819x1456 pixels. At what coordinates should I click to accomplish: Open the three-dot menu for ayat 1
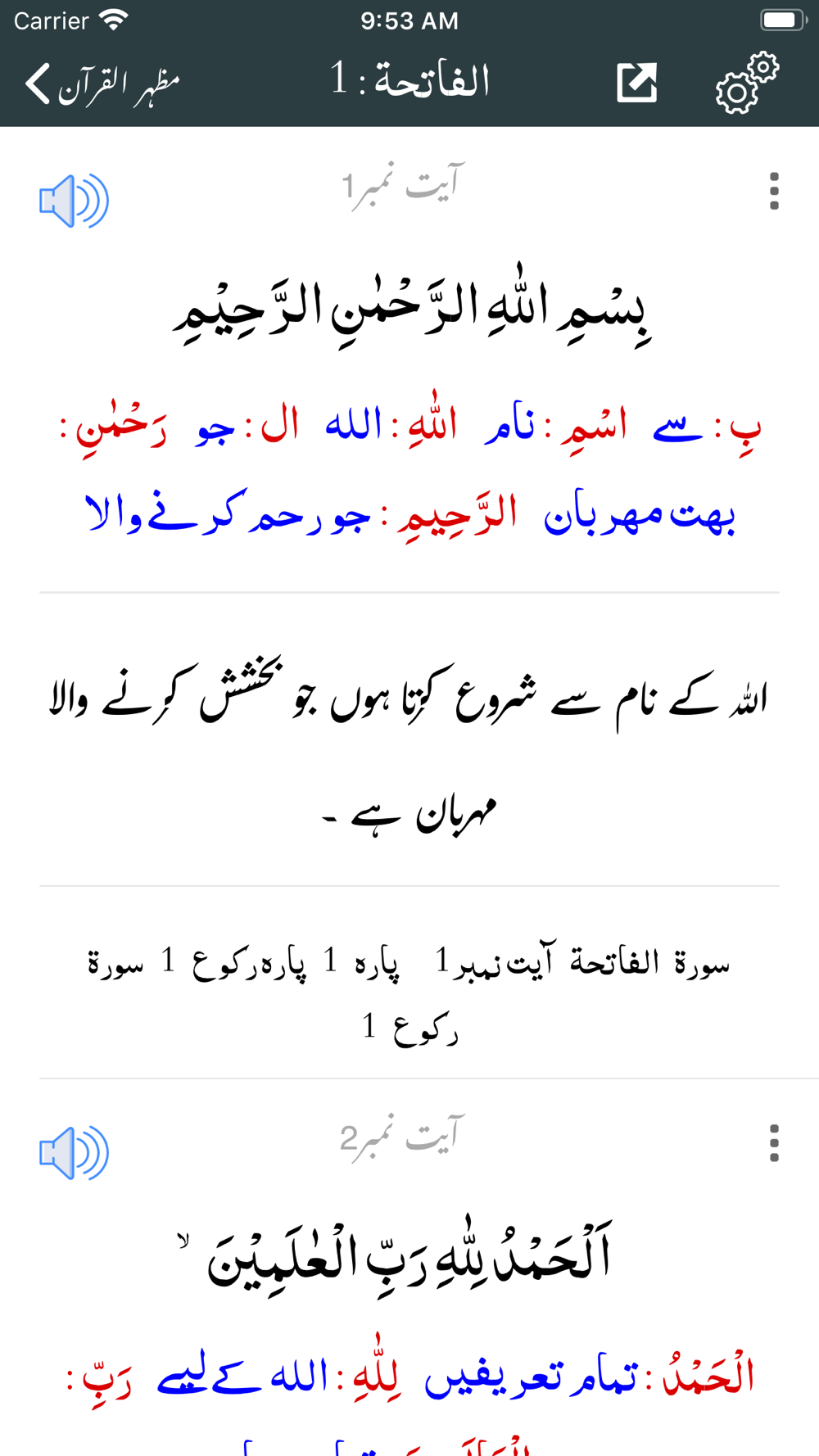pos(774,192)
